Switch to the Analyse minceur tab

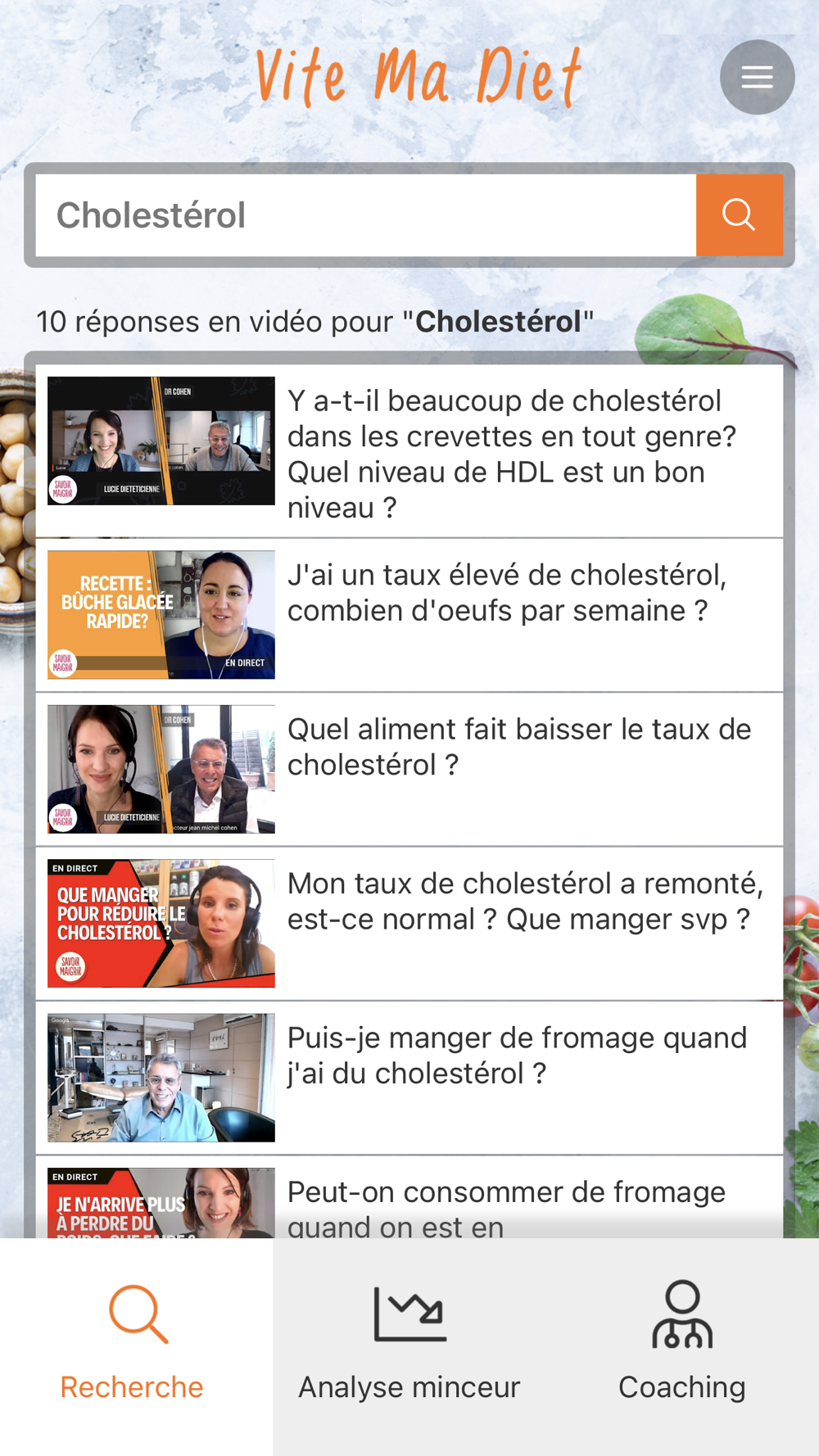pos(409,1346)
